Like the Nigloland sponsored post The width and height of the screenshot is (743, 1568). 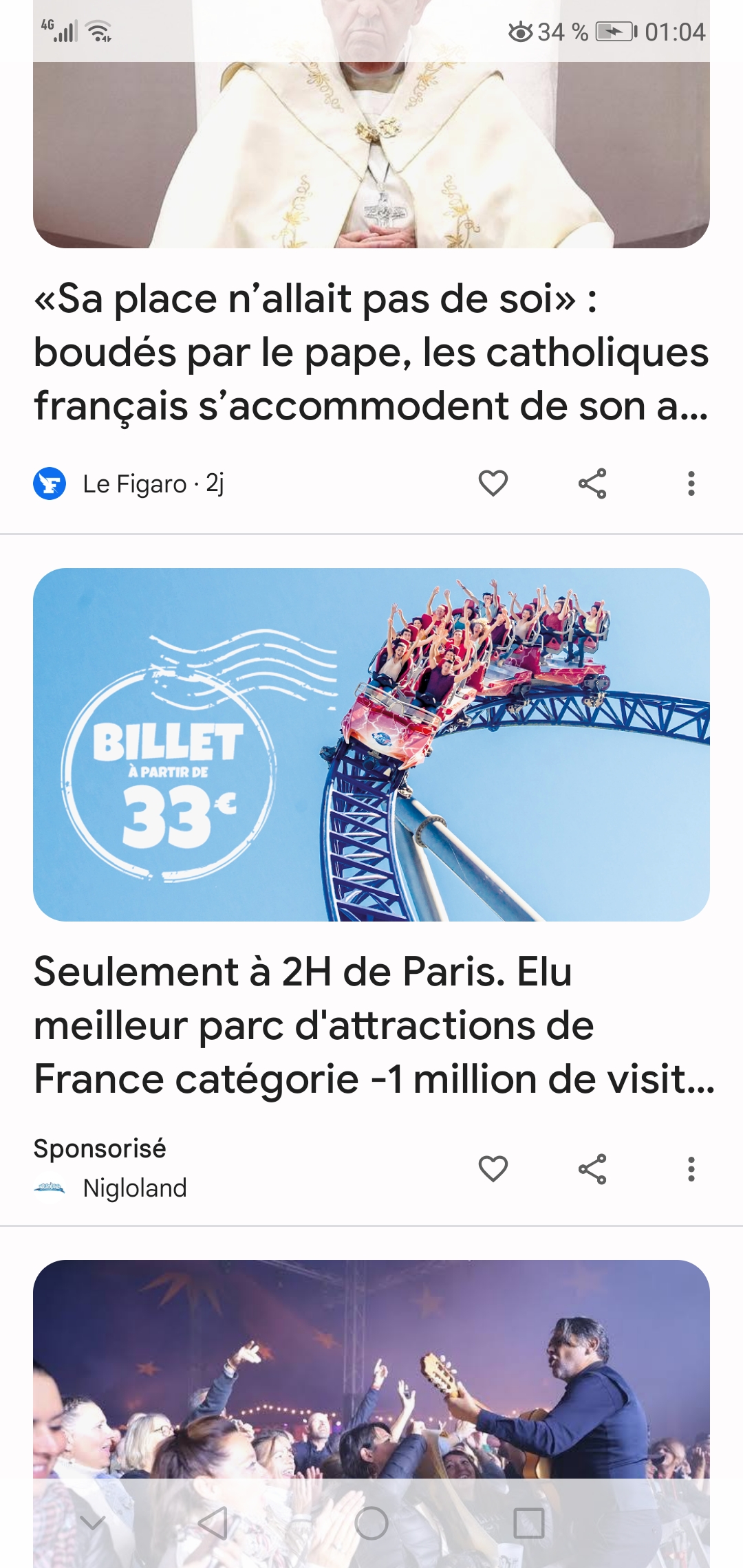click(493, 1168)
